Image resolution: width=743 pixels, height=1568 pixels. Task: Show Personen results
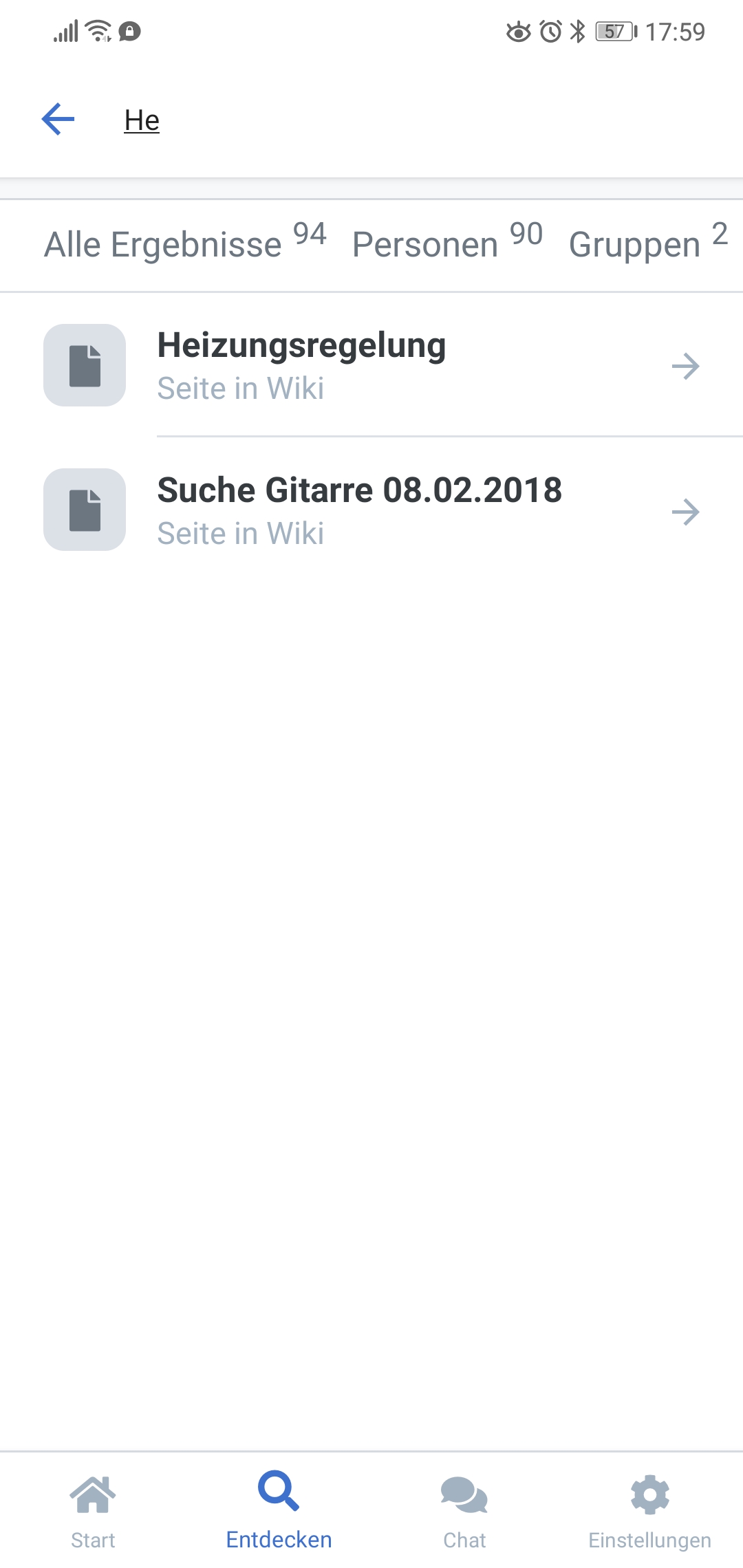(x=447, y=244)
